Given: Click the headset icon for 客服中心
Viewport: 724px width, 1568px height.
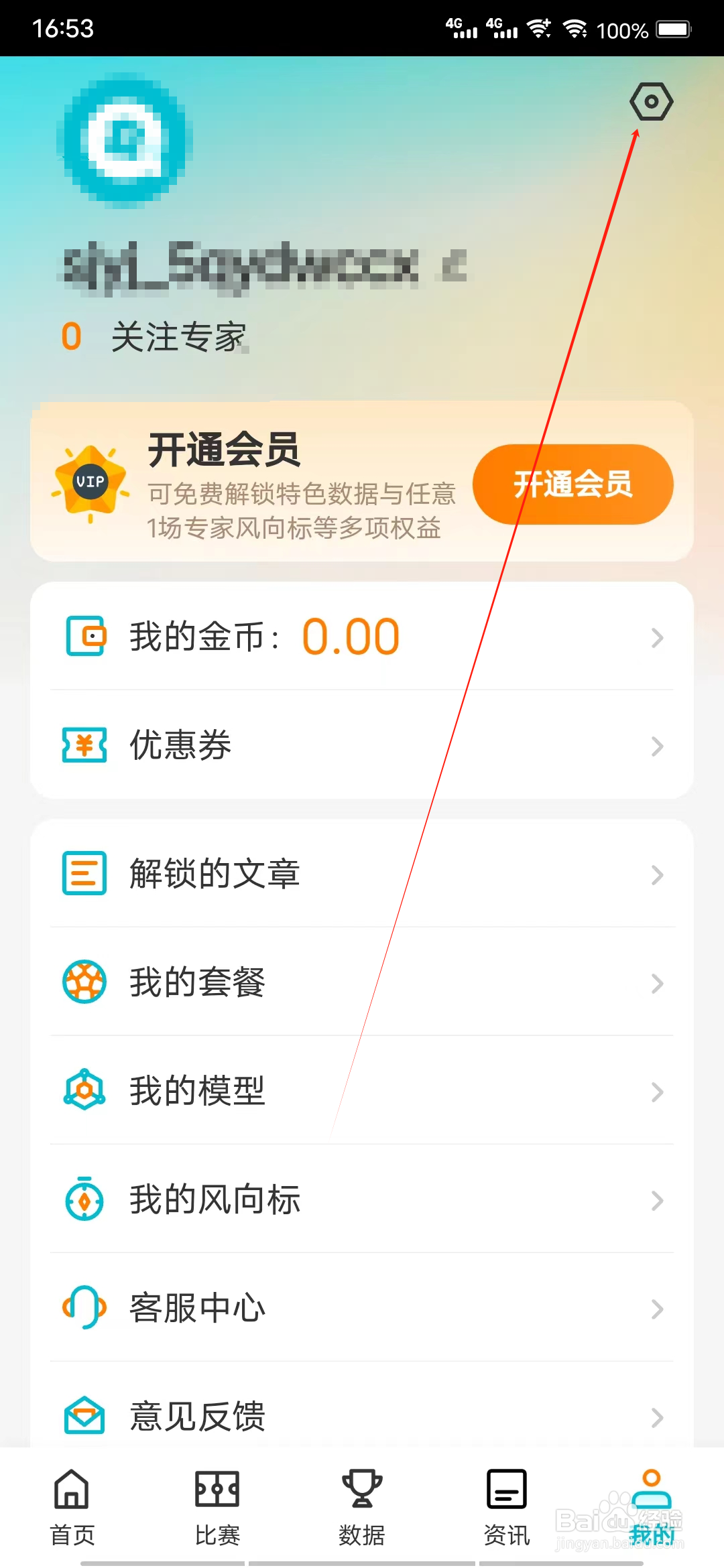Looking at the screenshot, I should pos(83,1309).
